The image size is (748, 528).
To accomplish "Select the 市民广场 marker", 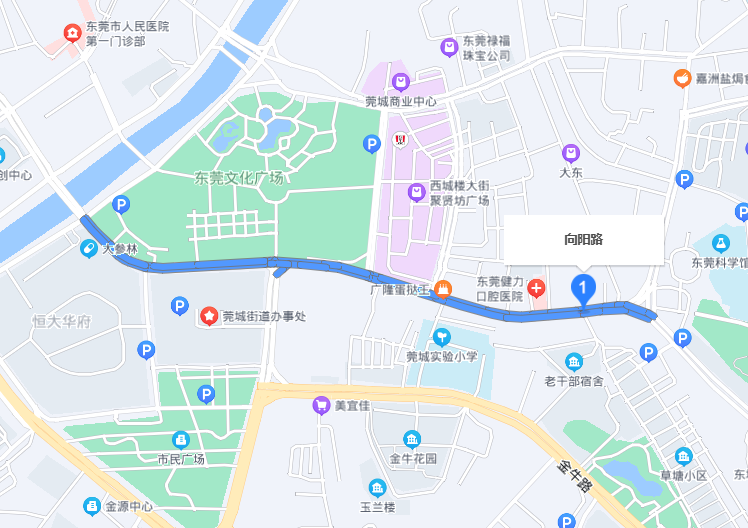I will tap(181, 439).
